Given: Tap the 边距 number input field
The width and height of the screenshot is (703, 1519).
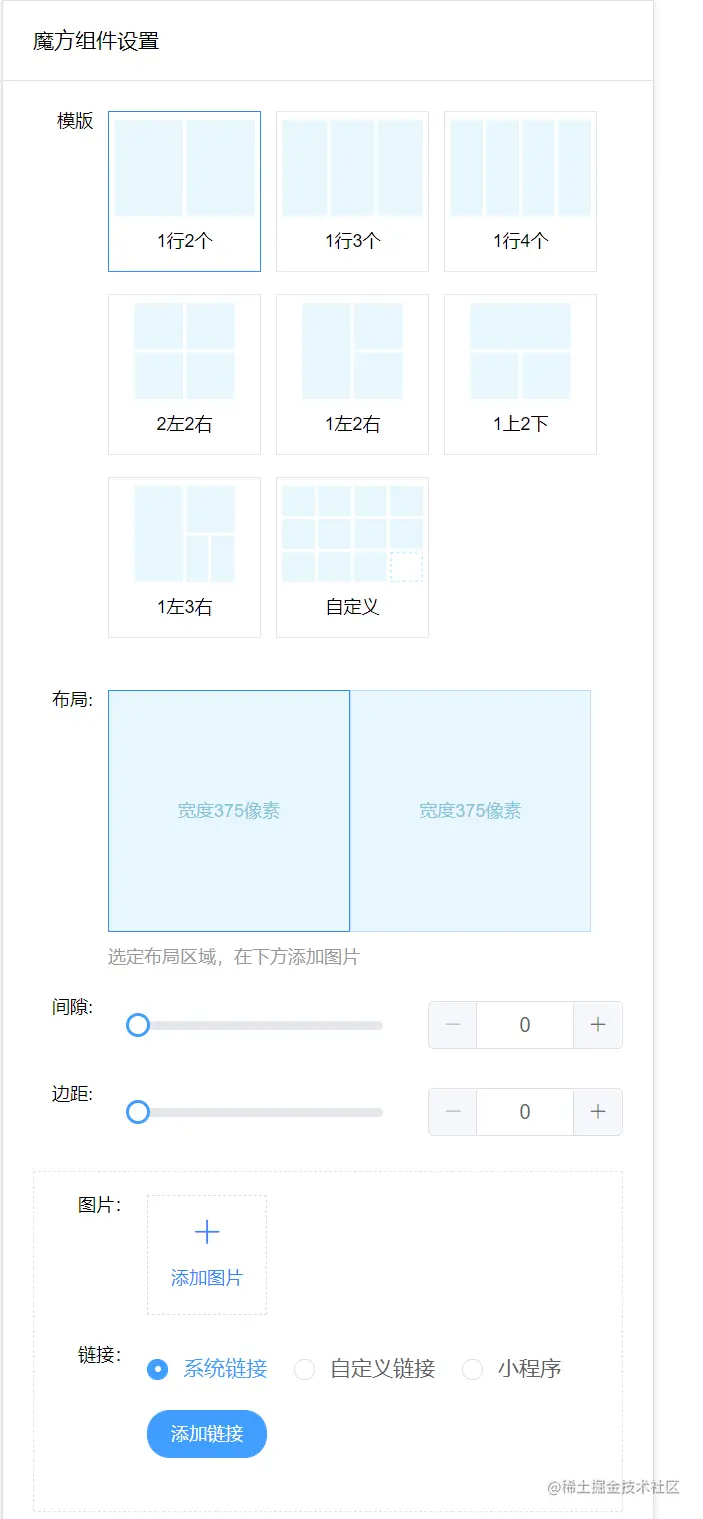Looking at the screenshot, I should [525, 1112].
